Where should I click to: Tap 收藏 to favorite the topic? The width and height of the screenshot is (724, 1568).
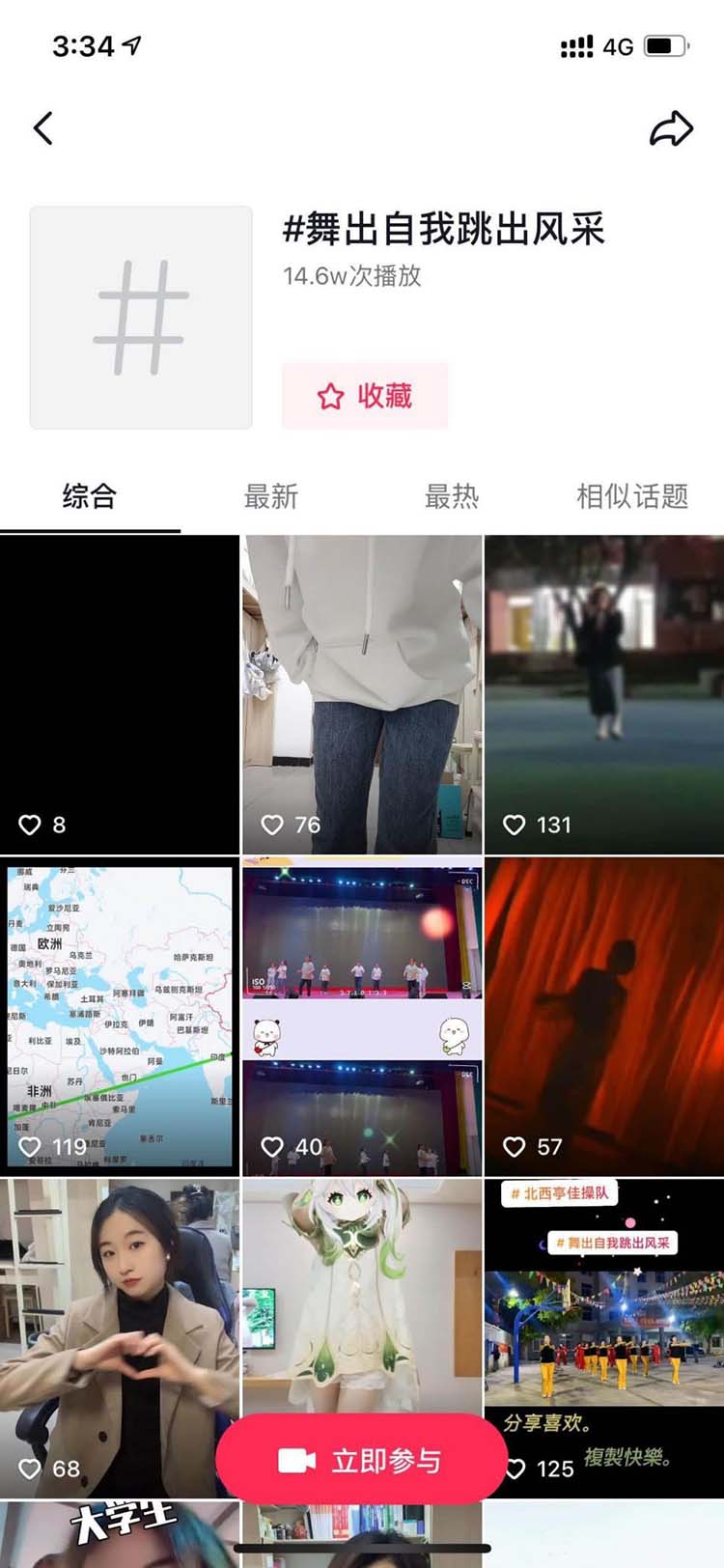point(365,396)
